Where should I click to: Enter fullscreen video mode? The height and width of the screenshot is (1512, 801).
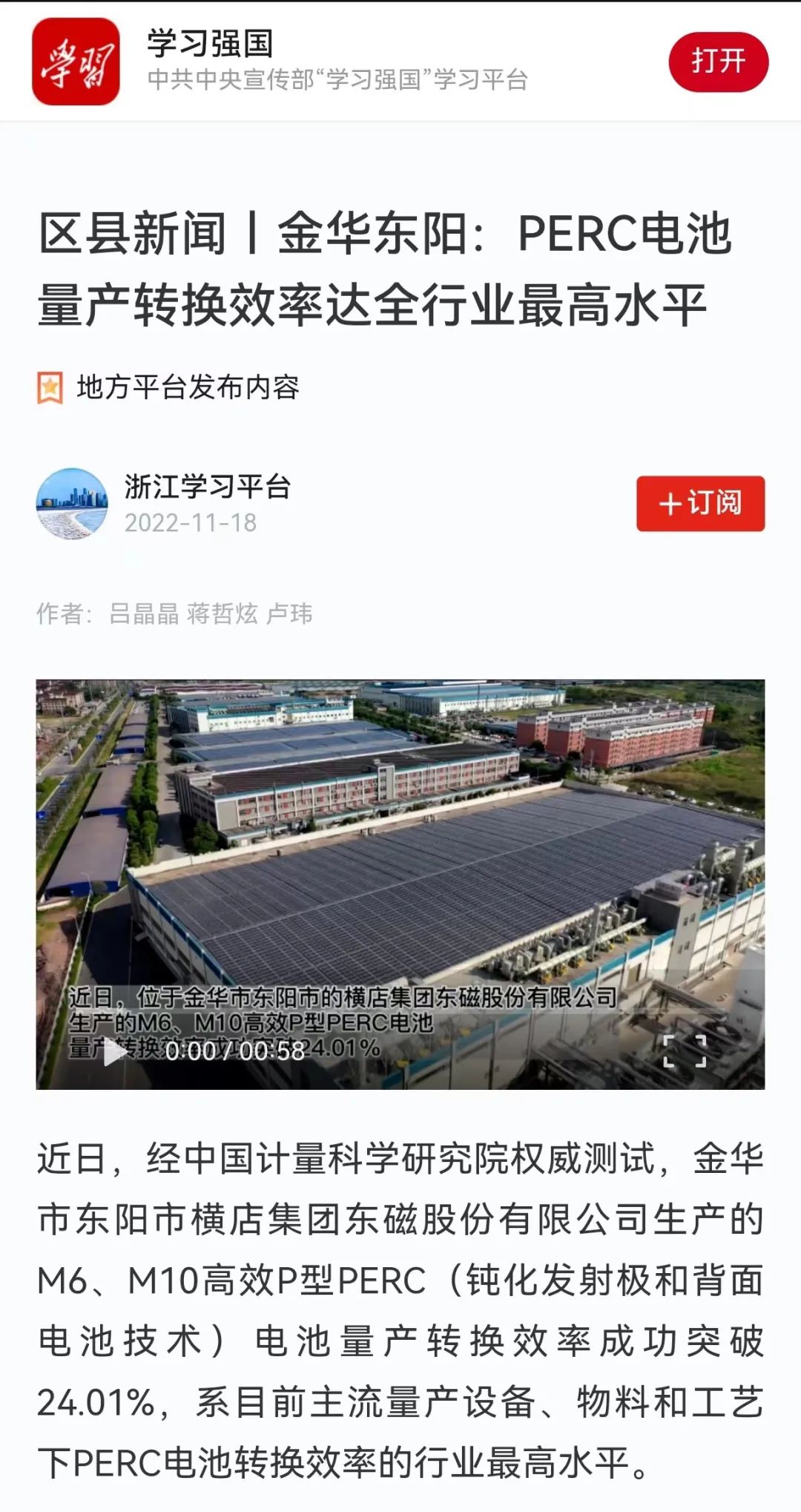(684, 1051)
